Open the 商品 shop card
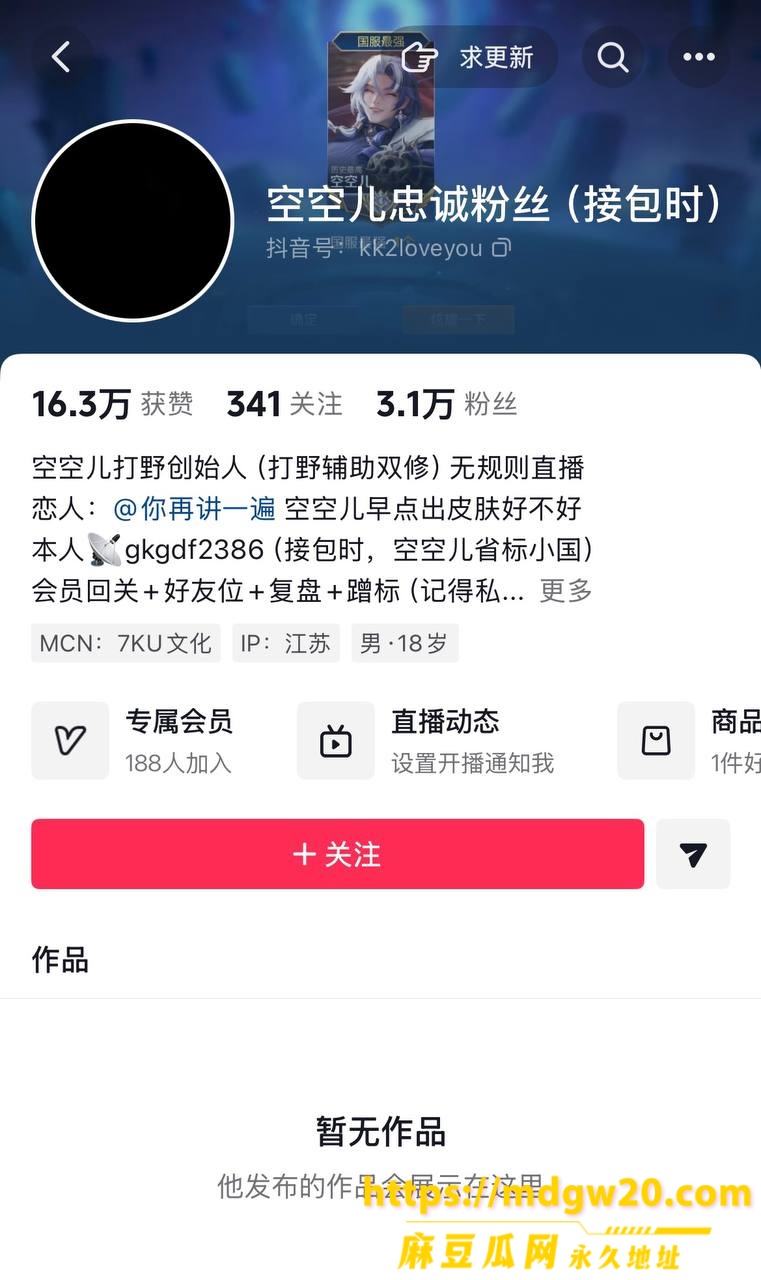This screenshot has width=761, height=1280. [x=689, y=740]
